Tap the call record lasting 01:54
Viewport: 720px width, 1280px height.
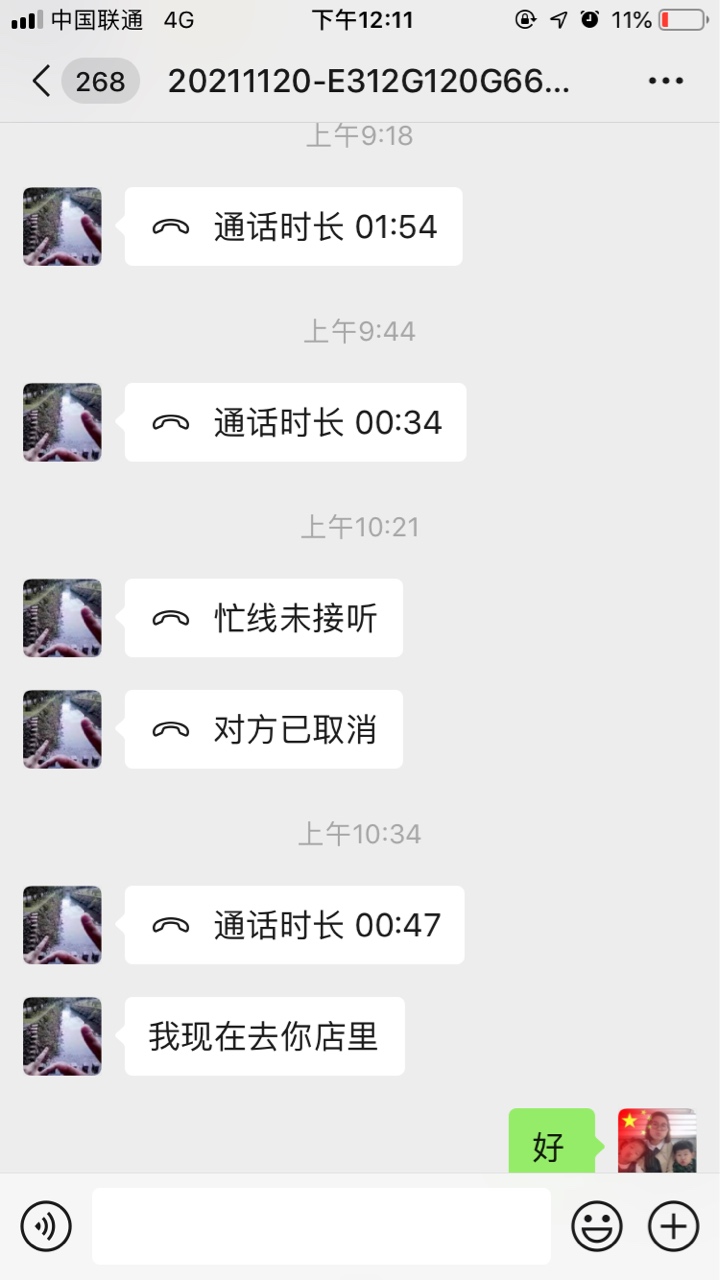(x=293, y=227)
